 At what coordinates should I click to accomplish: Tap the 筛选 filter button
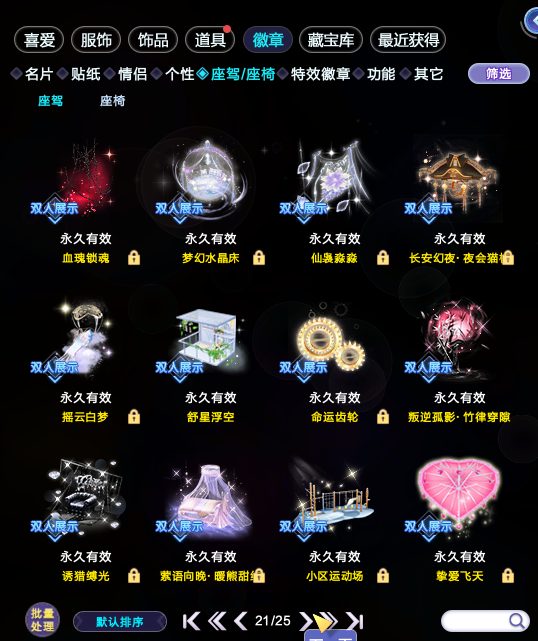coord(499,74)
